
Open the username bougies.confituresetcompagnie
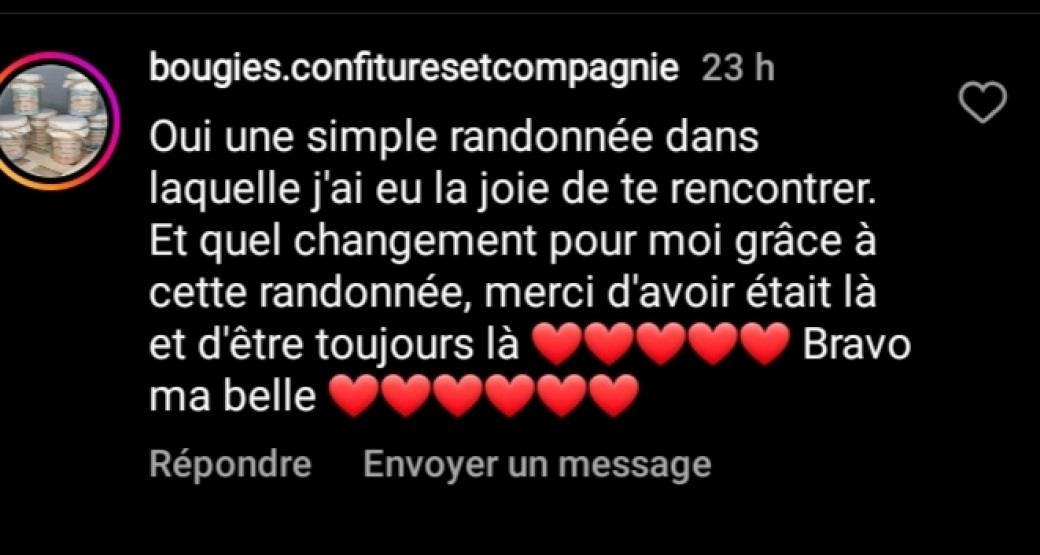(x=414, y=69)
